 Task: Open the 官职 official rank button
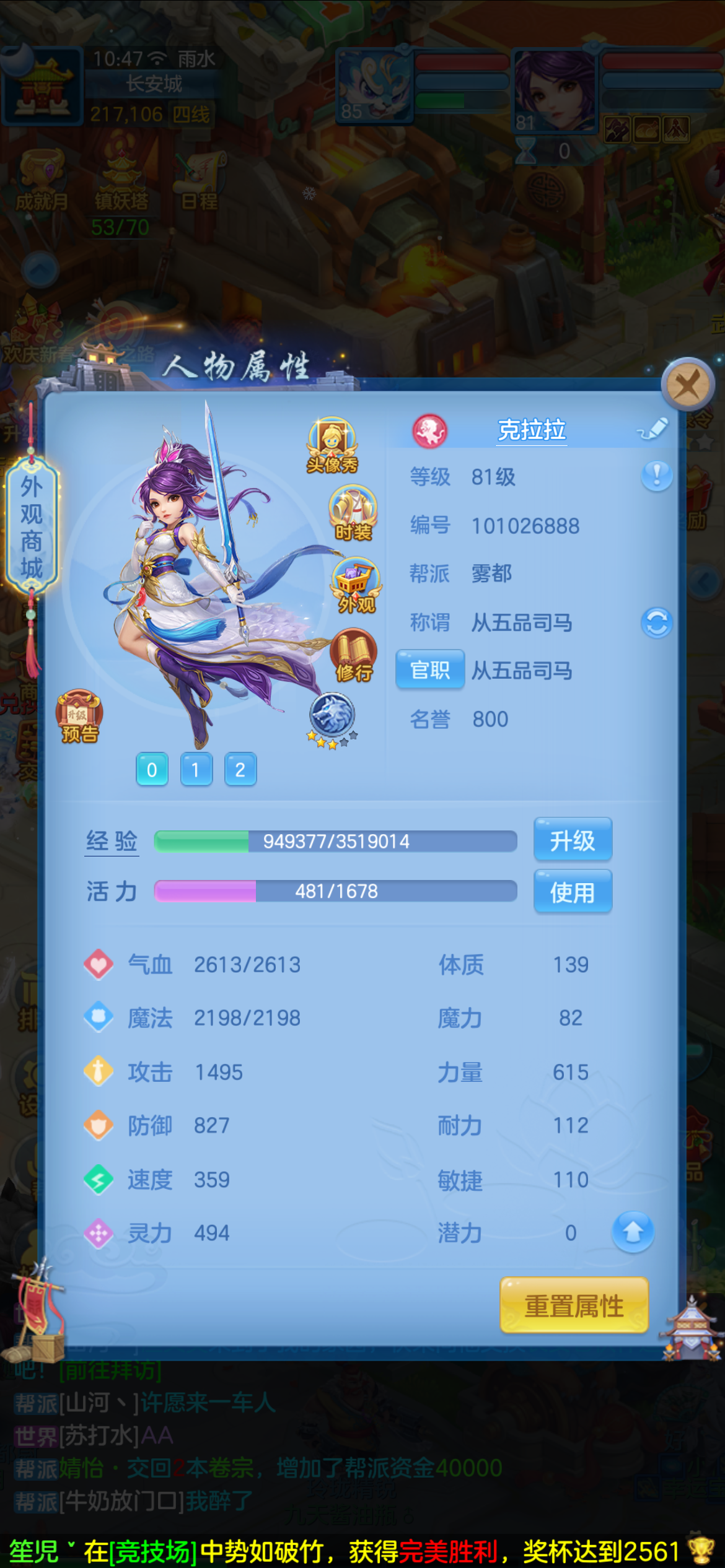[430, 669]
